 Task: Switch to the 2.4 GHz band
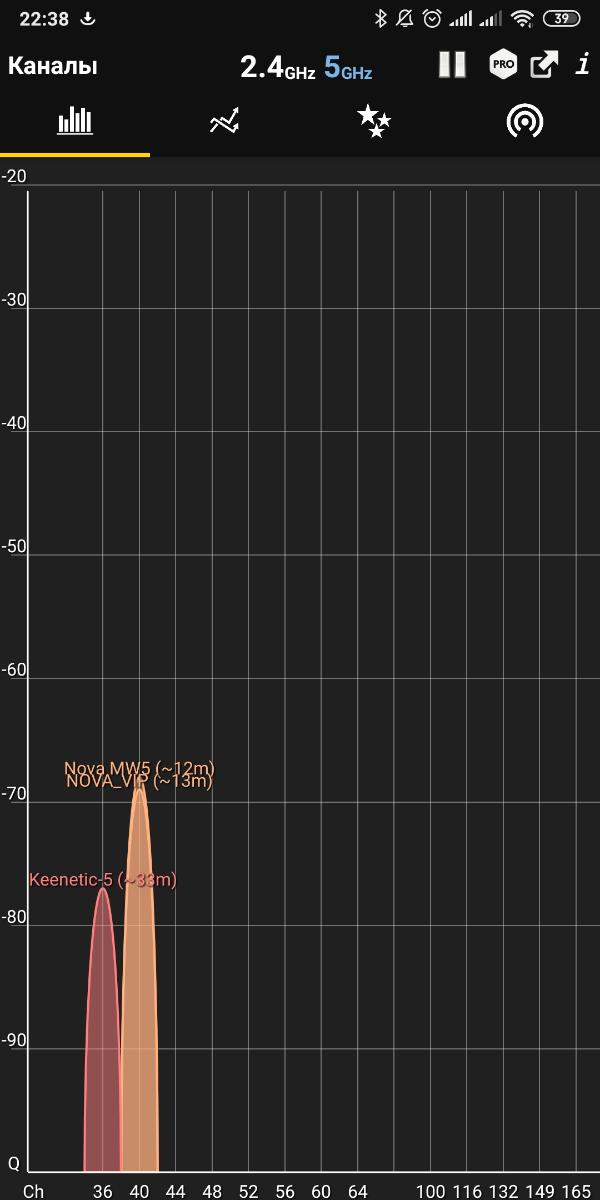click(277, 68)
